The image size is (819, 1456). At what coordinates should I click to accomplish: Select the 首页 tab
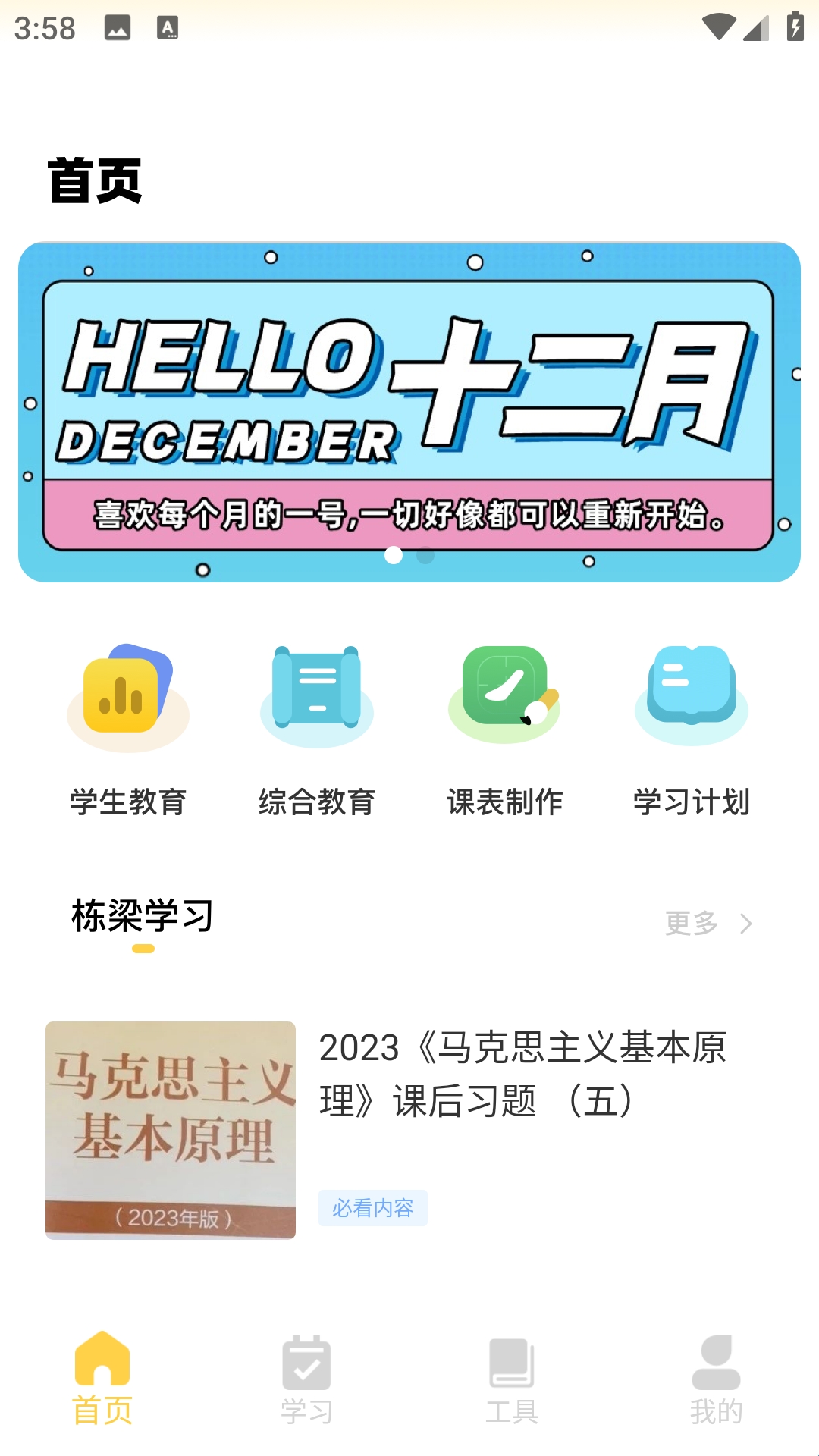tap(102, 1380)
